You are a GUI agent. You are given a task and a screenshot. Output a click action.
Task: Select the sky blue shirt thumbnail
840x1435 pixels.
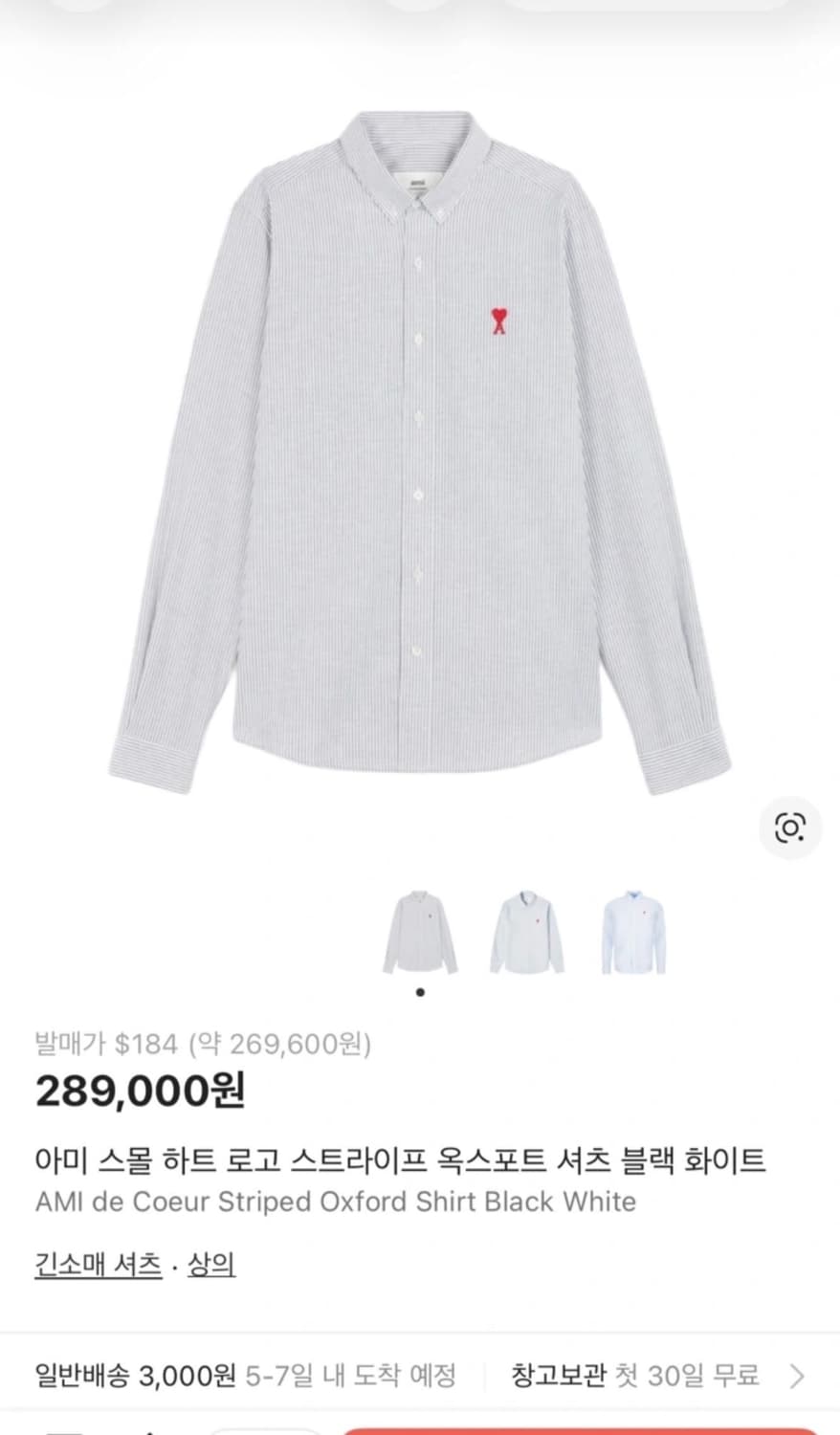633,933
